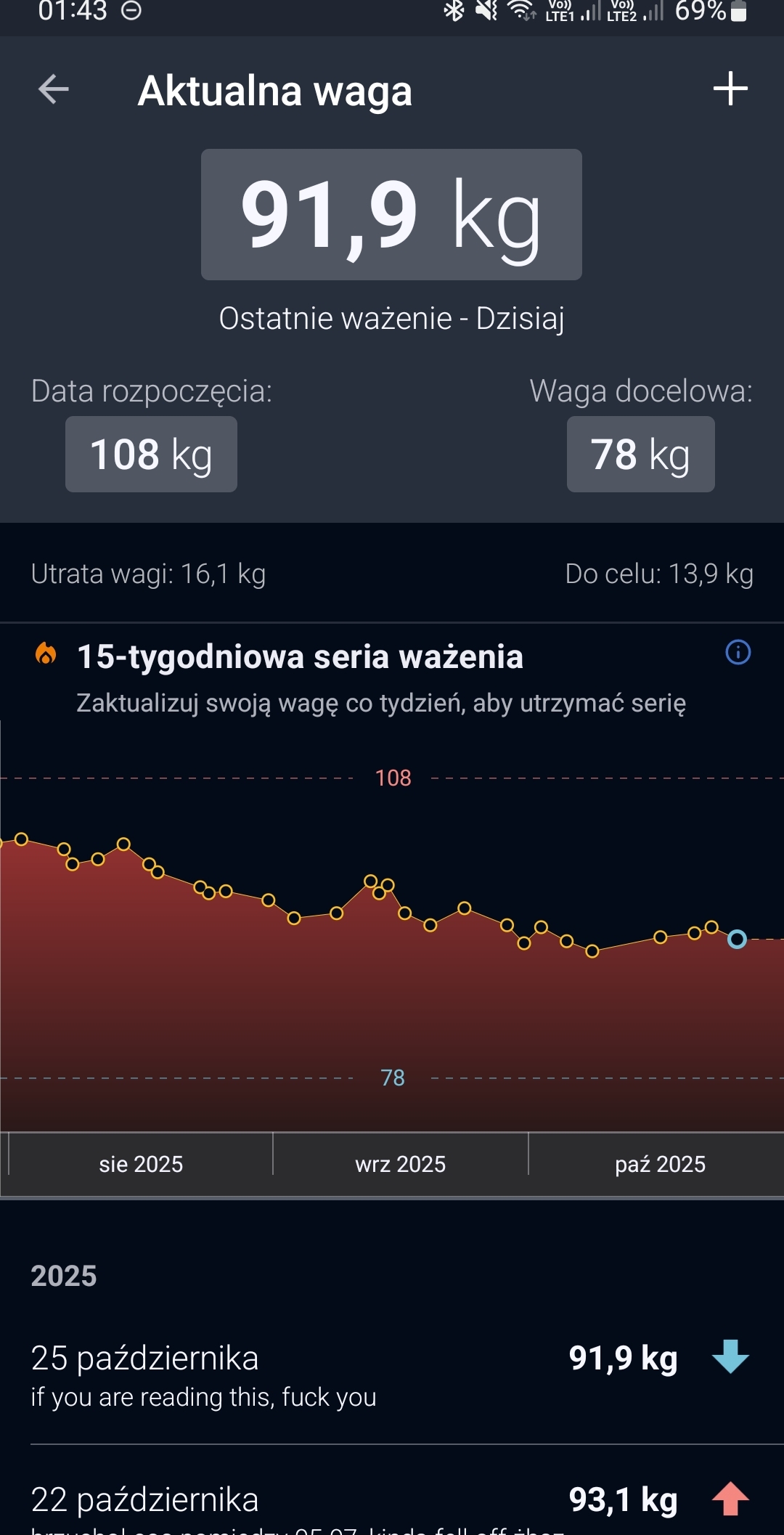This screenshot has width=784, height=1535.
Task: Open the 25 października weight entry
Action: [x=391, y=1375]
